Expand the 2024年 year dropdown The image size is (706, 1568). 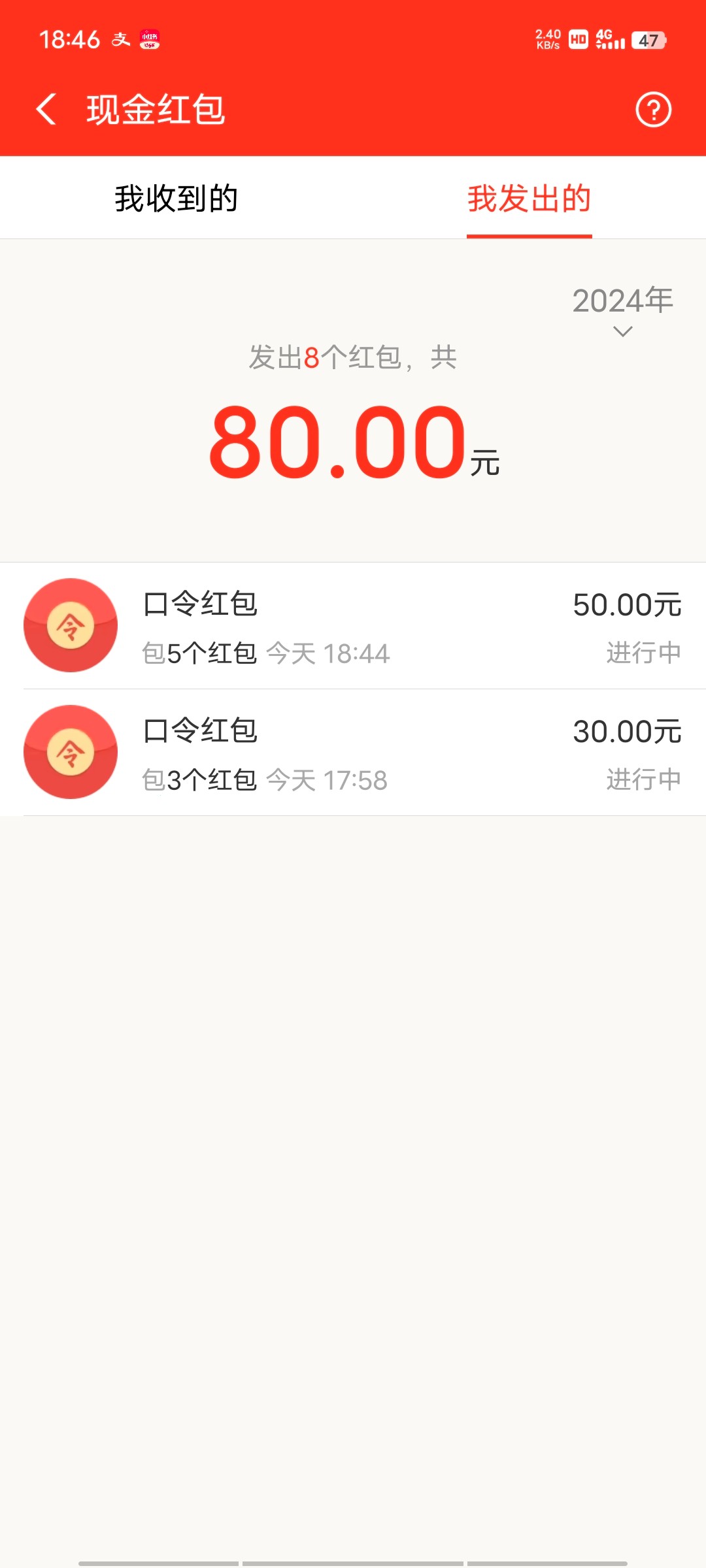622,310
